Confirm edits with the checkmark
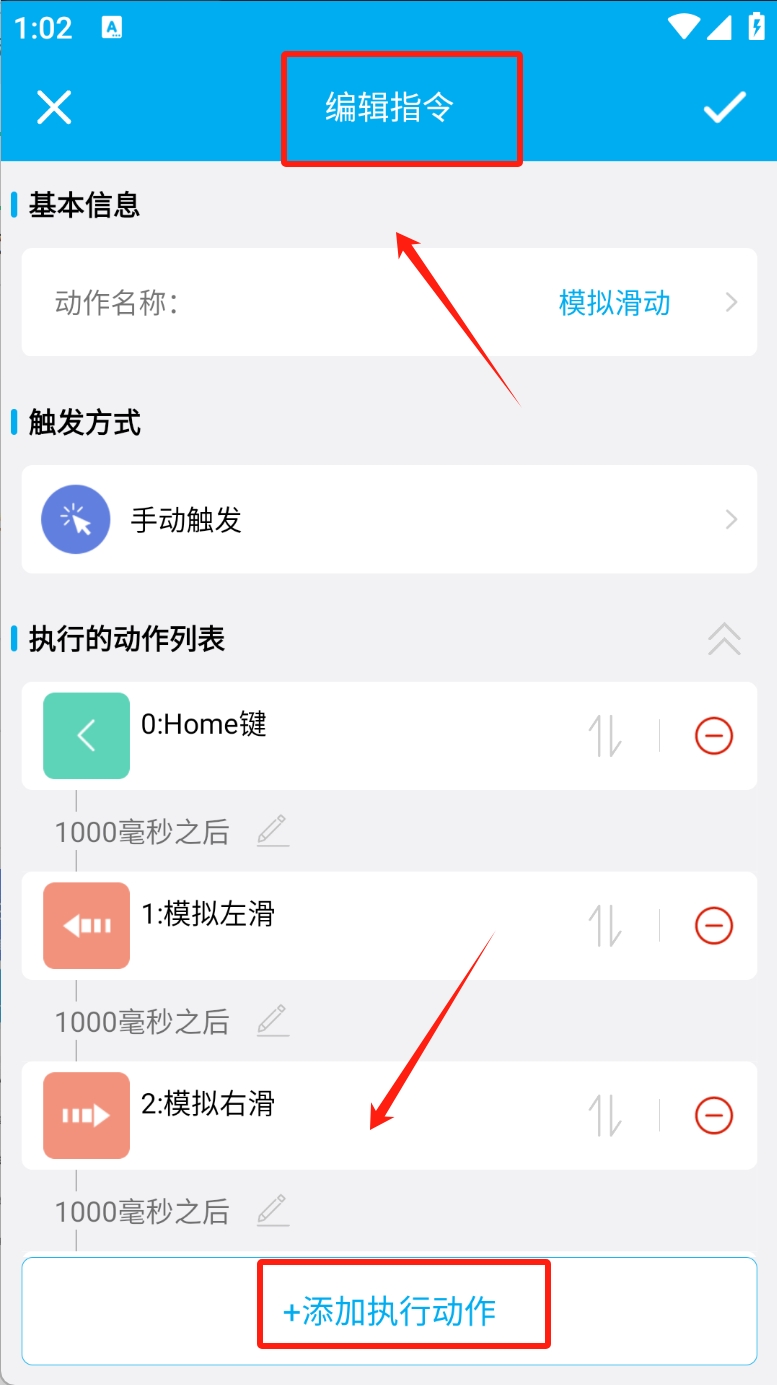The height and width of the screenshot is (1385, 777). tap(724, 107)
